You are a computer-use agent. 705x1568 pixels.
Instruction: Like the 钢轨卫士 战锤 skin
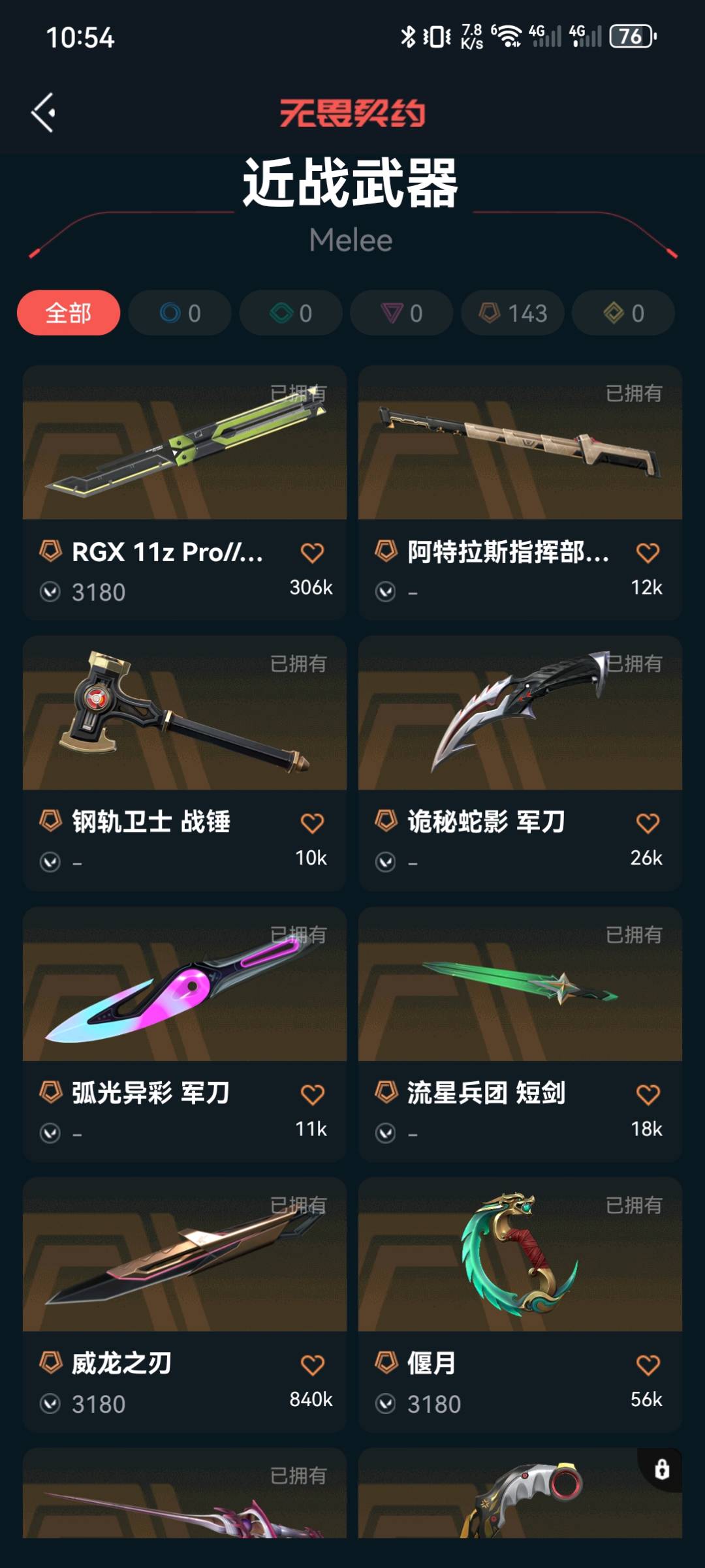(x=312, y=823)
